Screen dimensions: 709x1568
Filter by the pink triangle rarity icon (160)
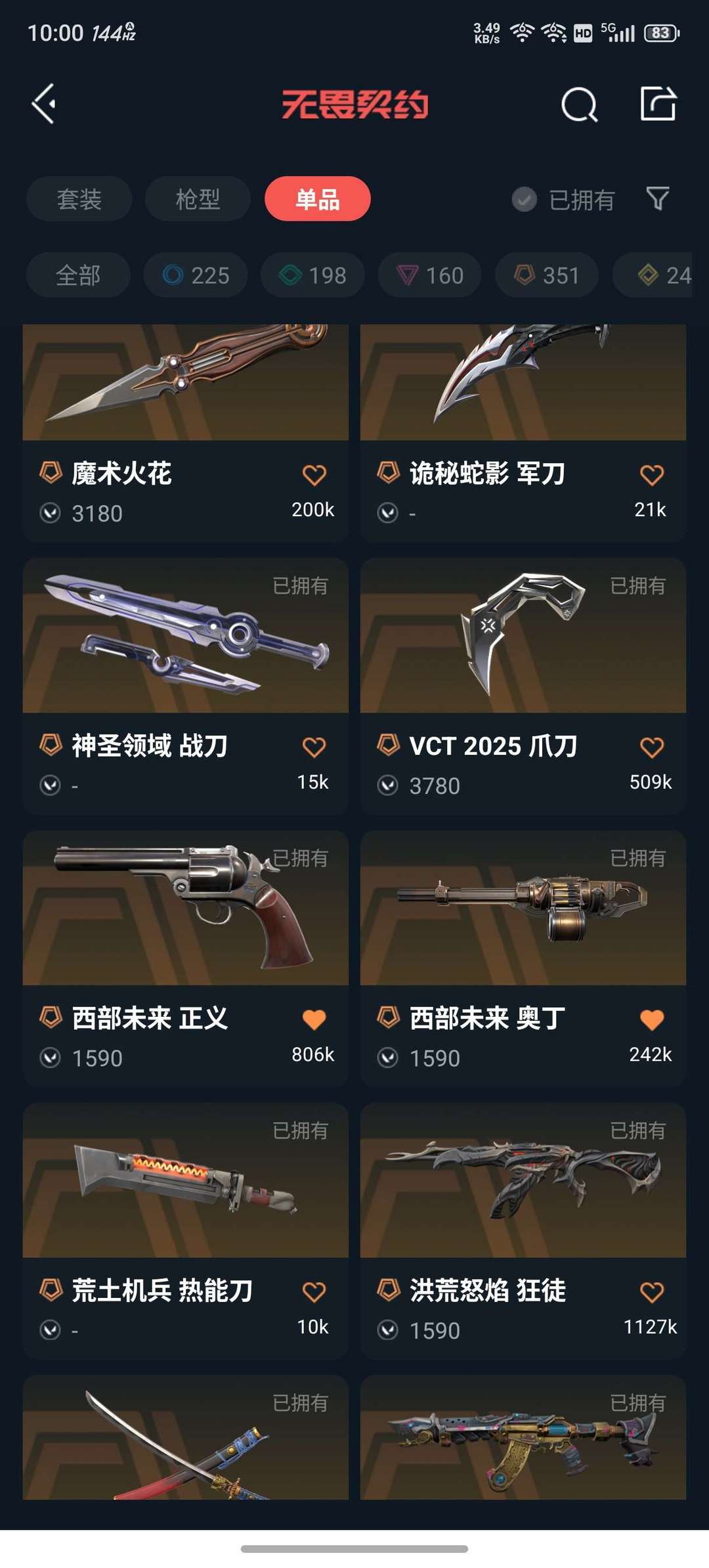tap(429, 275)
